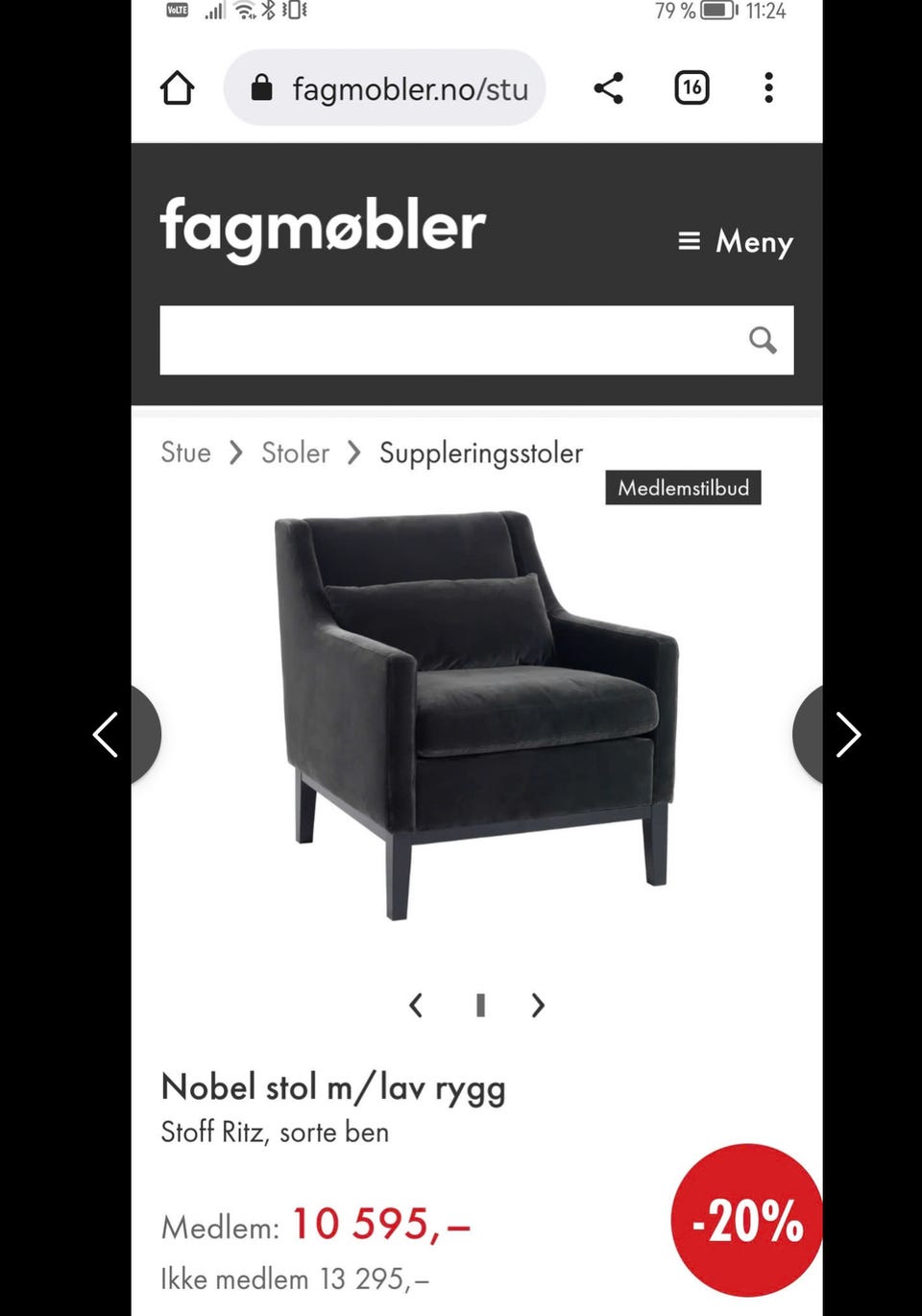
Task: Open the hamburger icon beside Meny
Action: [690, 242]
